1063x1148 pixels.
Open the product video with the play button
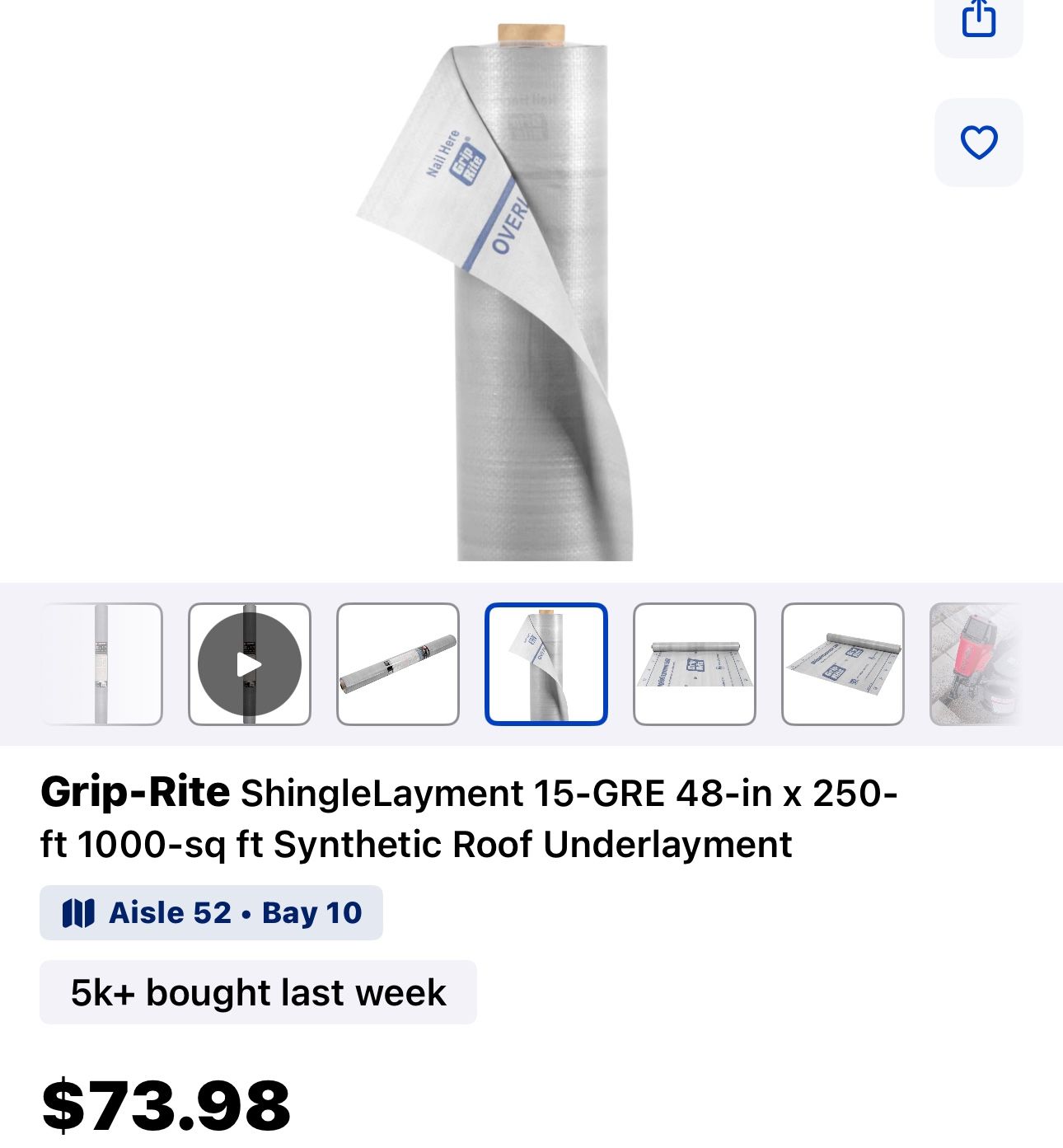pos(247,664)
